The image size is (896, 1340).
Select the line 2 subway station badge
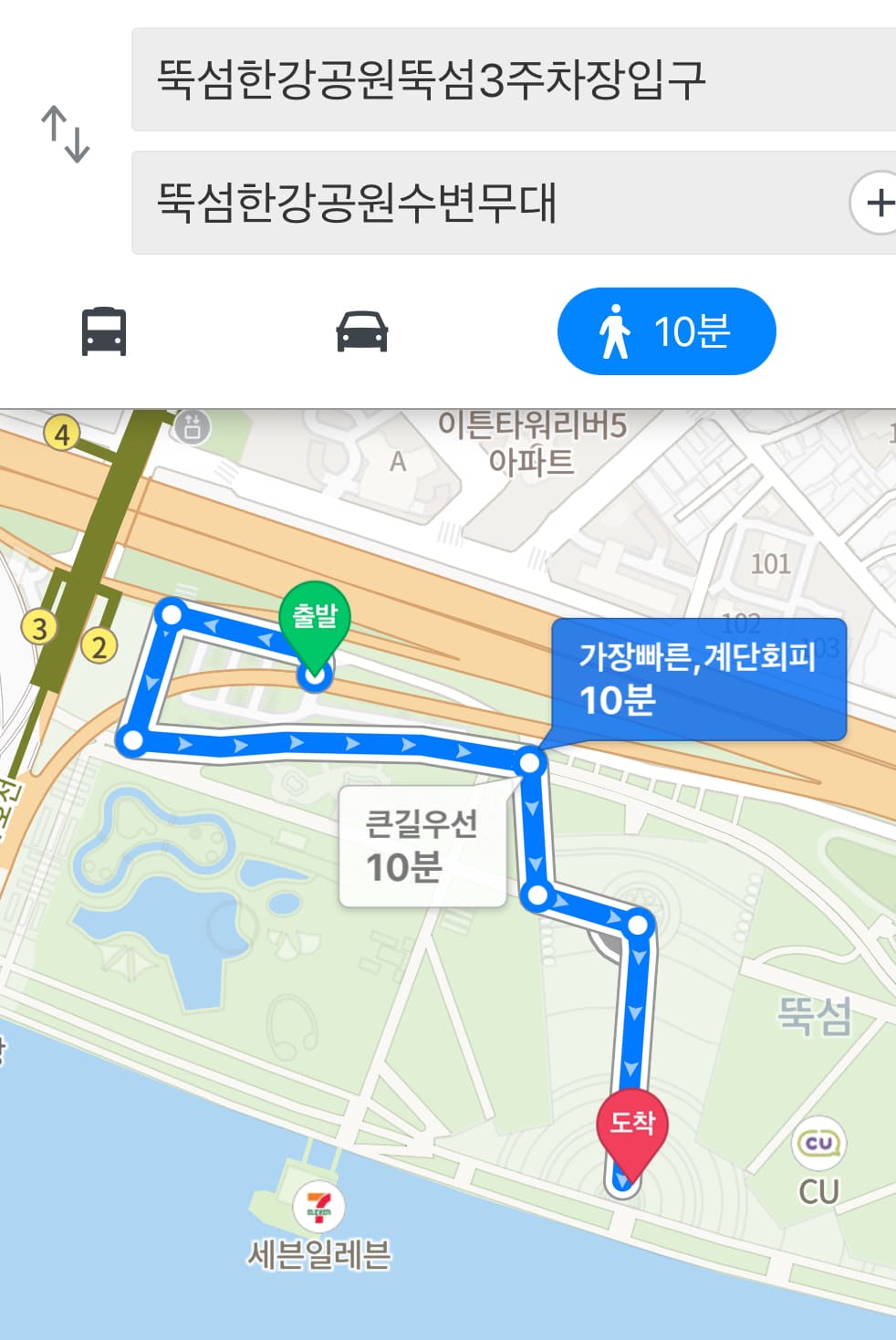(x=99, y=644)
